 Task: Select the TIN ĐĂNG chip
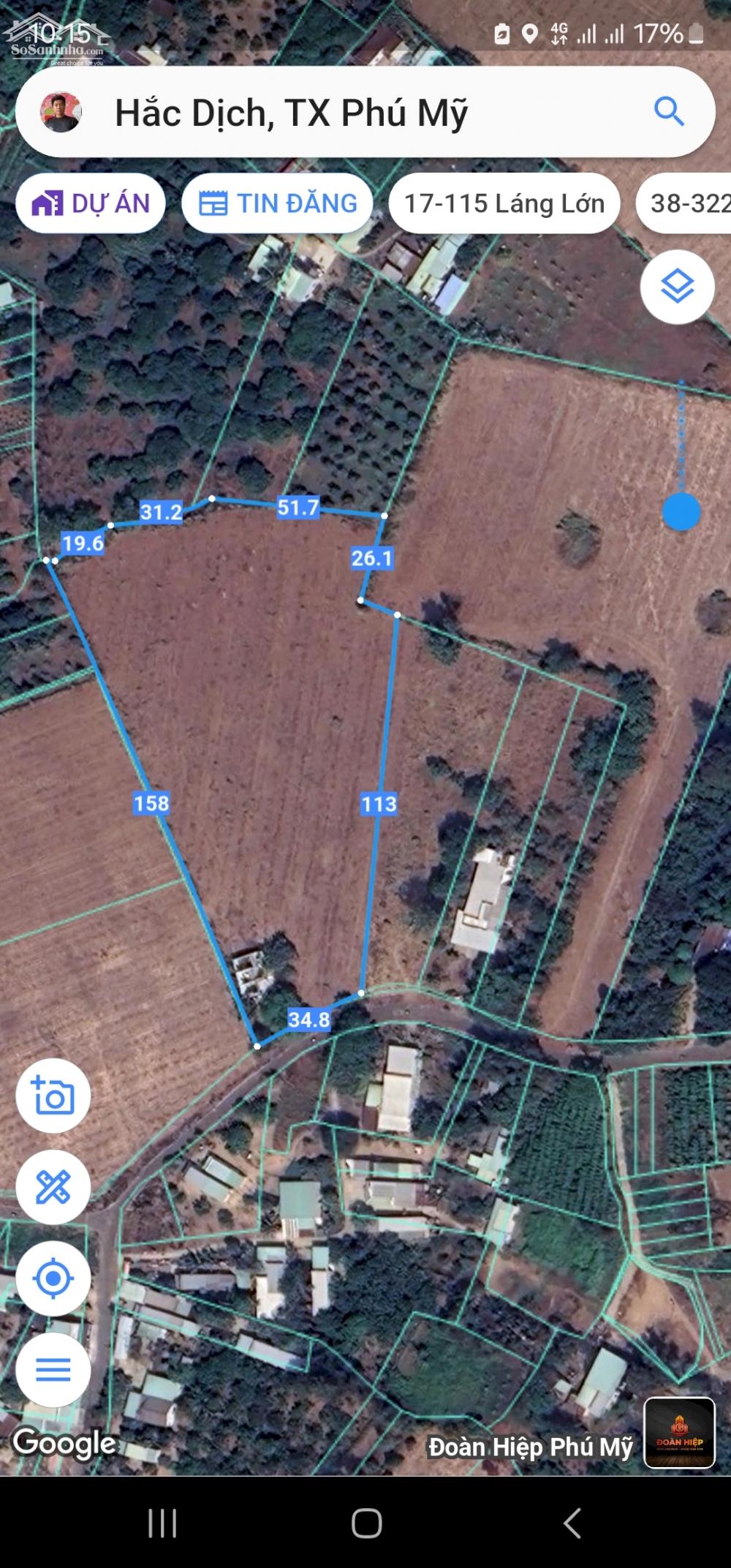(278, 203)
